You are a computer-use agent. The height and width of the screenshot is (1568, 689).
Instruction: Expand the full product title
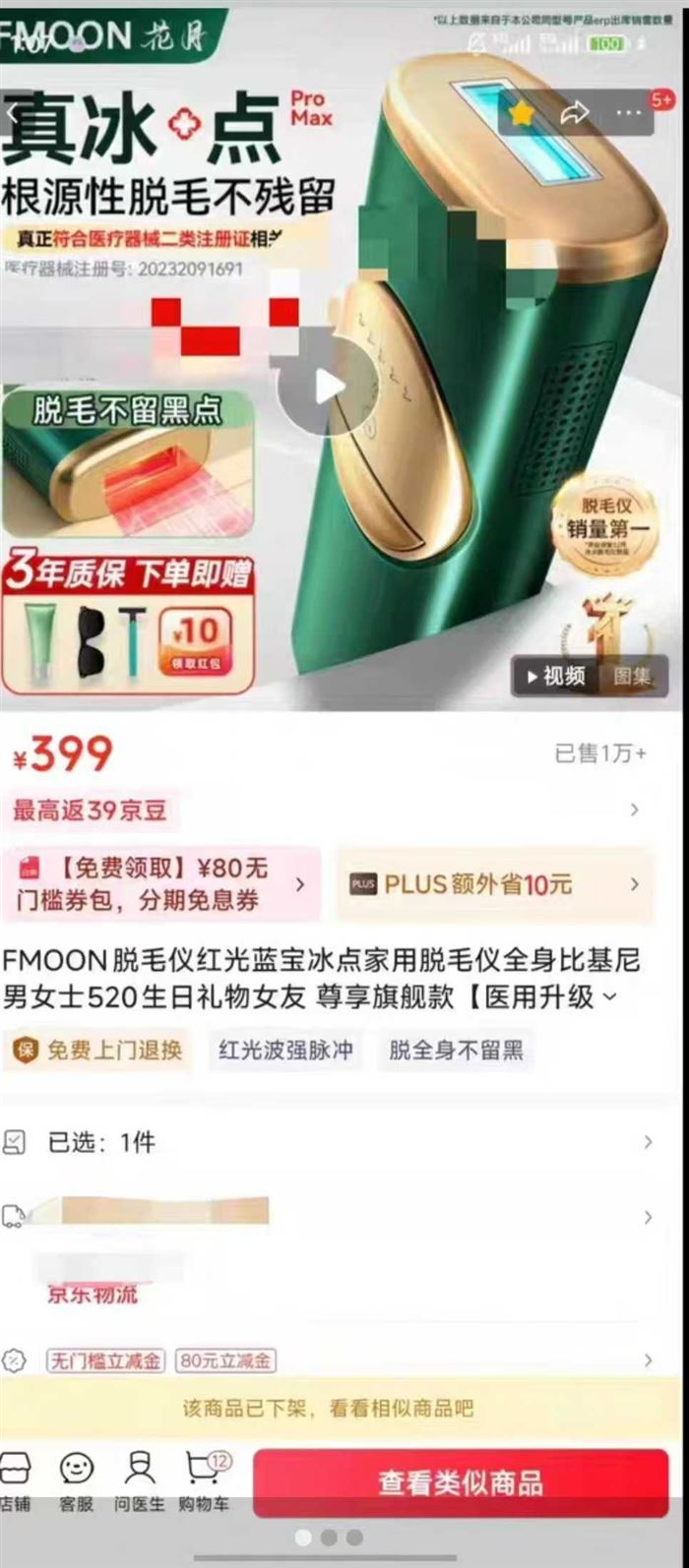[610, 996]
